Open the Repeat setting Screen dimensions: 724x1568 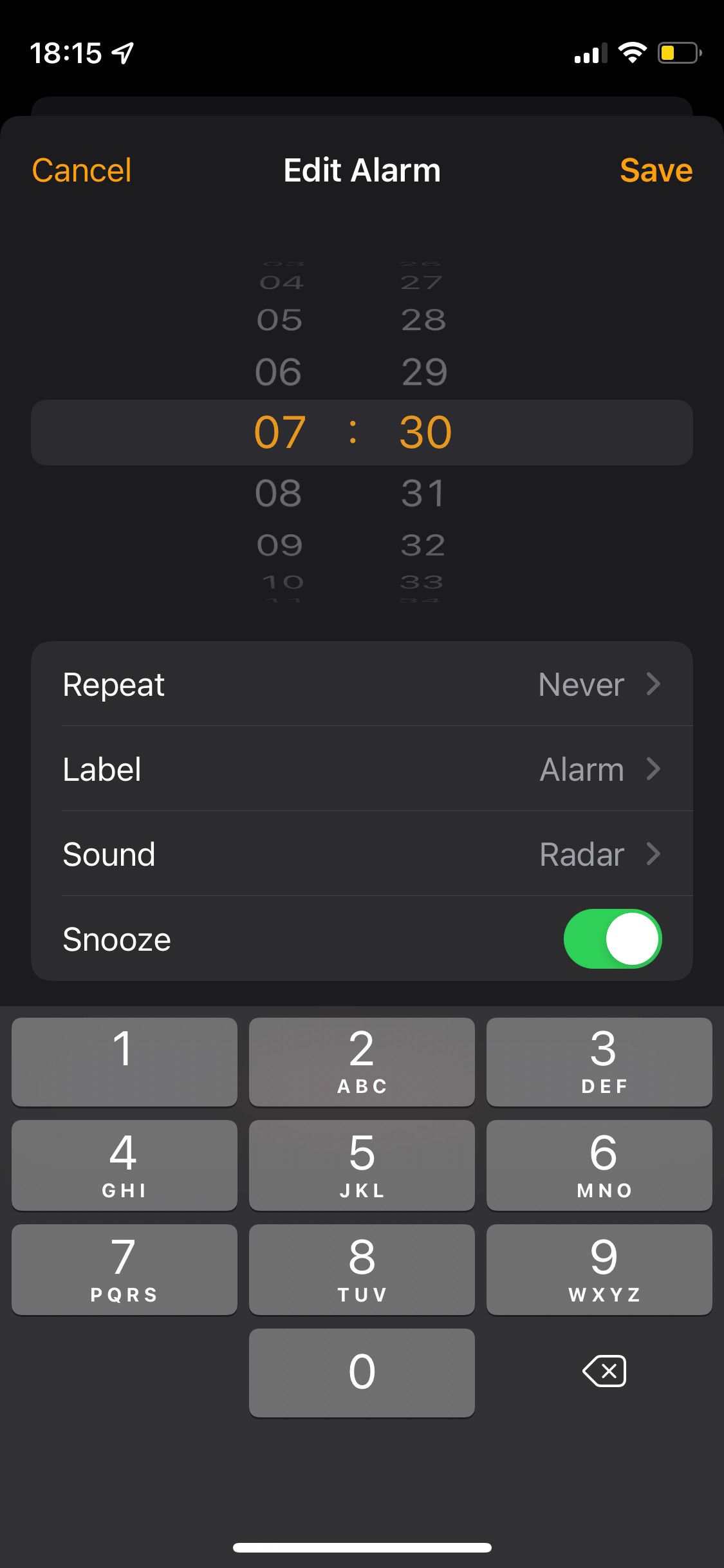pyautogui.click(x=362, y=684)
